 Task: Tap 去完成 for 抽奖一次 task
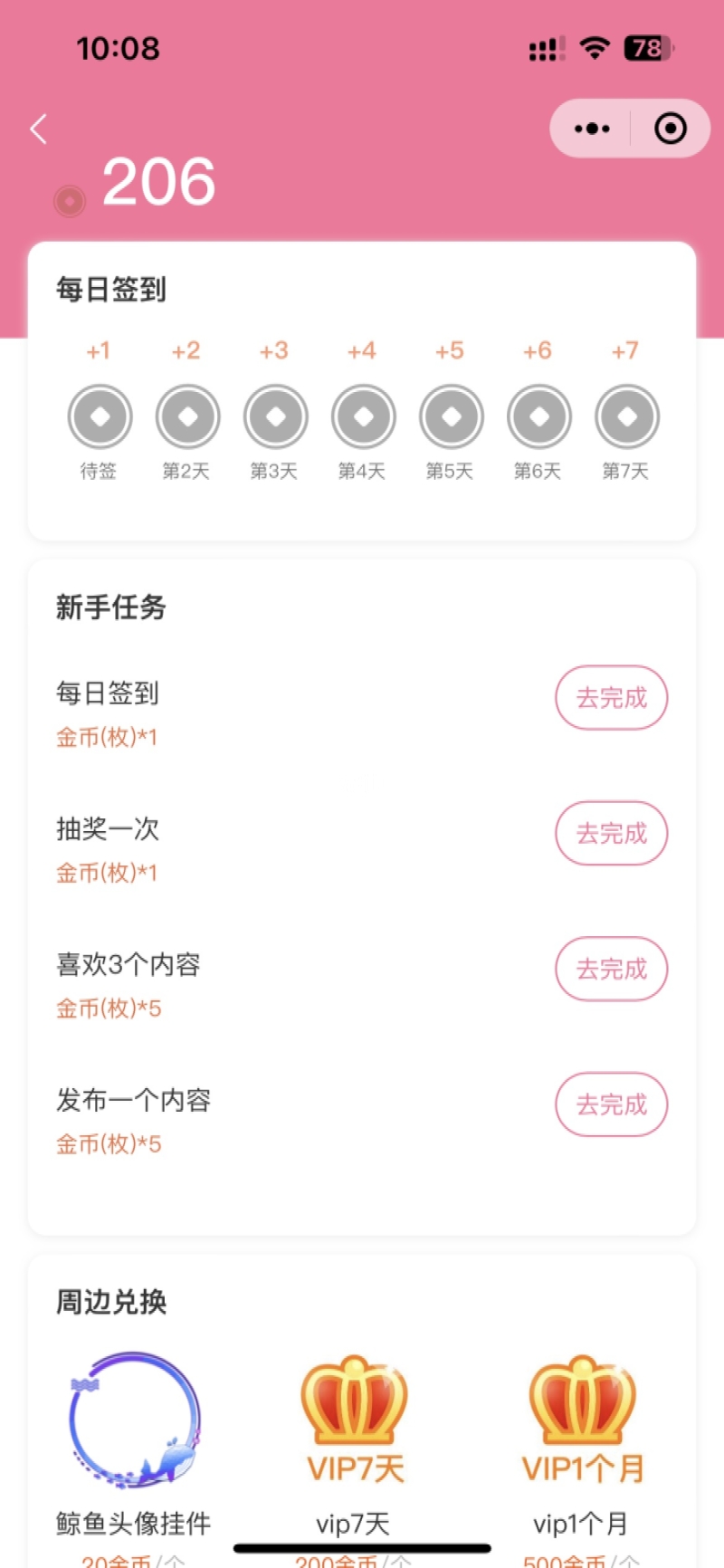coord(611,834)
